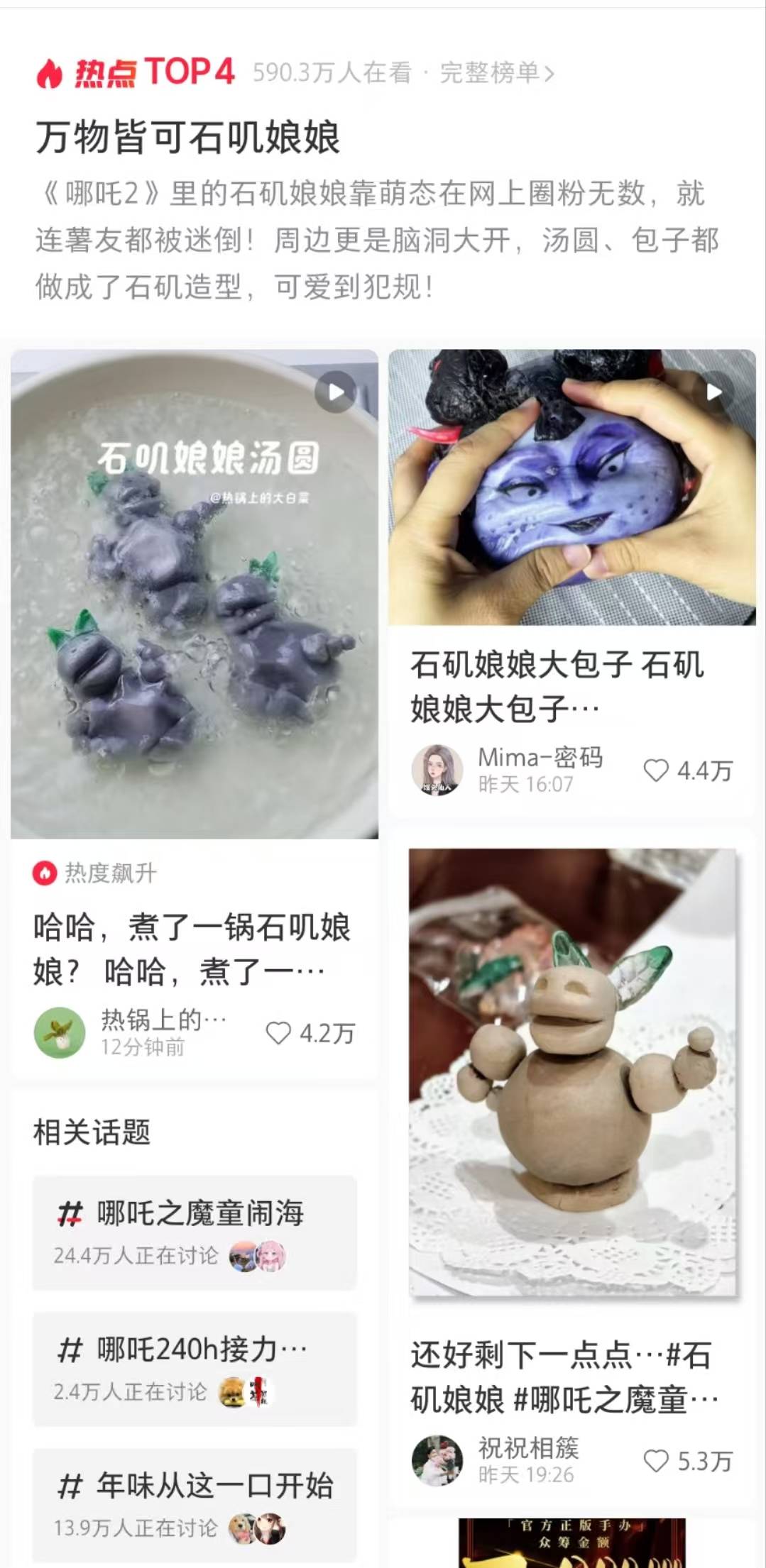Viewport: 766px width, 1568px height.
Task: Open the 石矶娘娘大包子 video post
Action: [x=571, y=487]
